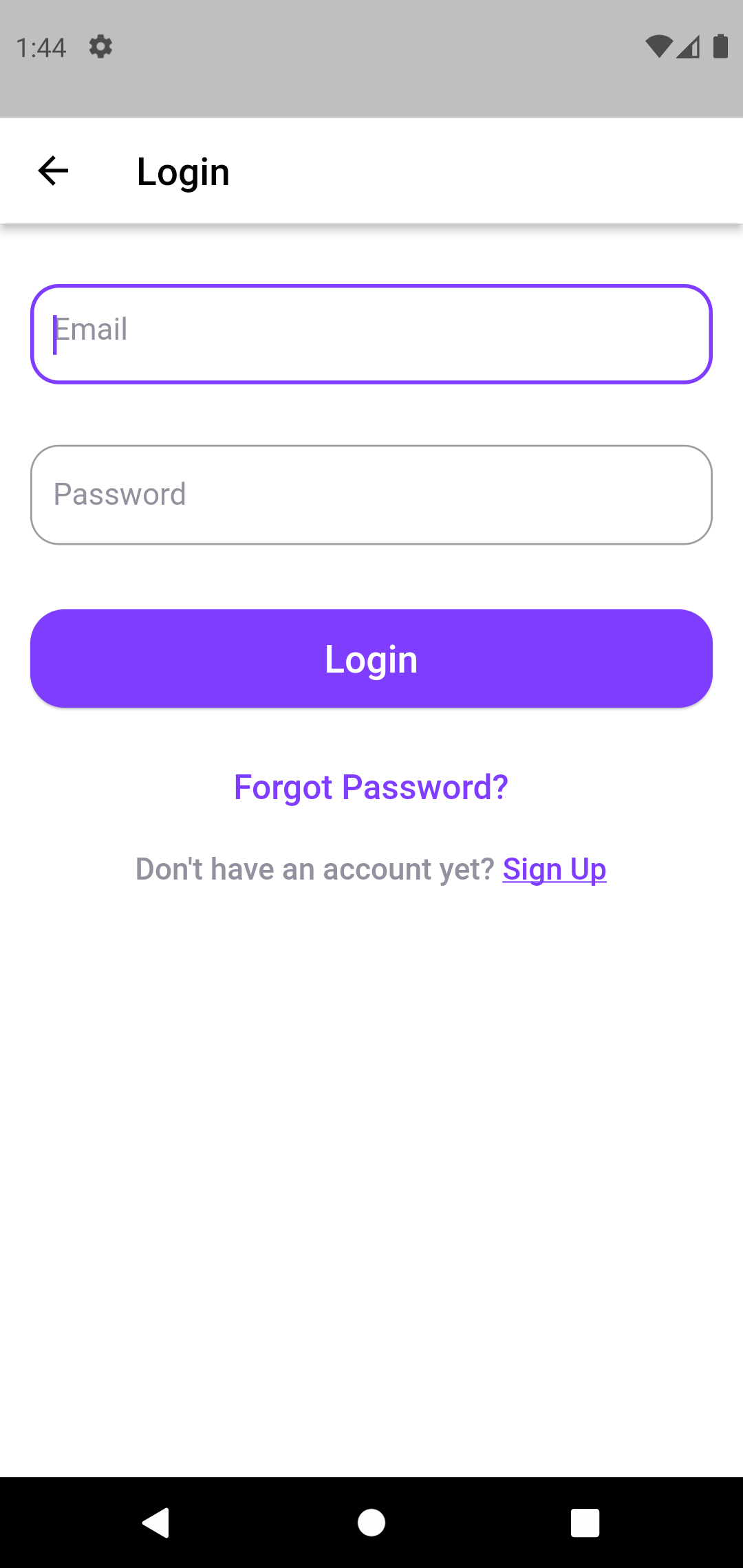Open the Sign Up link

tap(554, 869)
